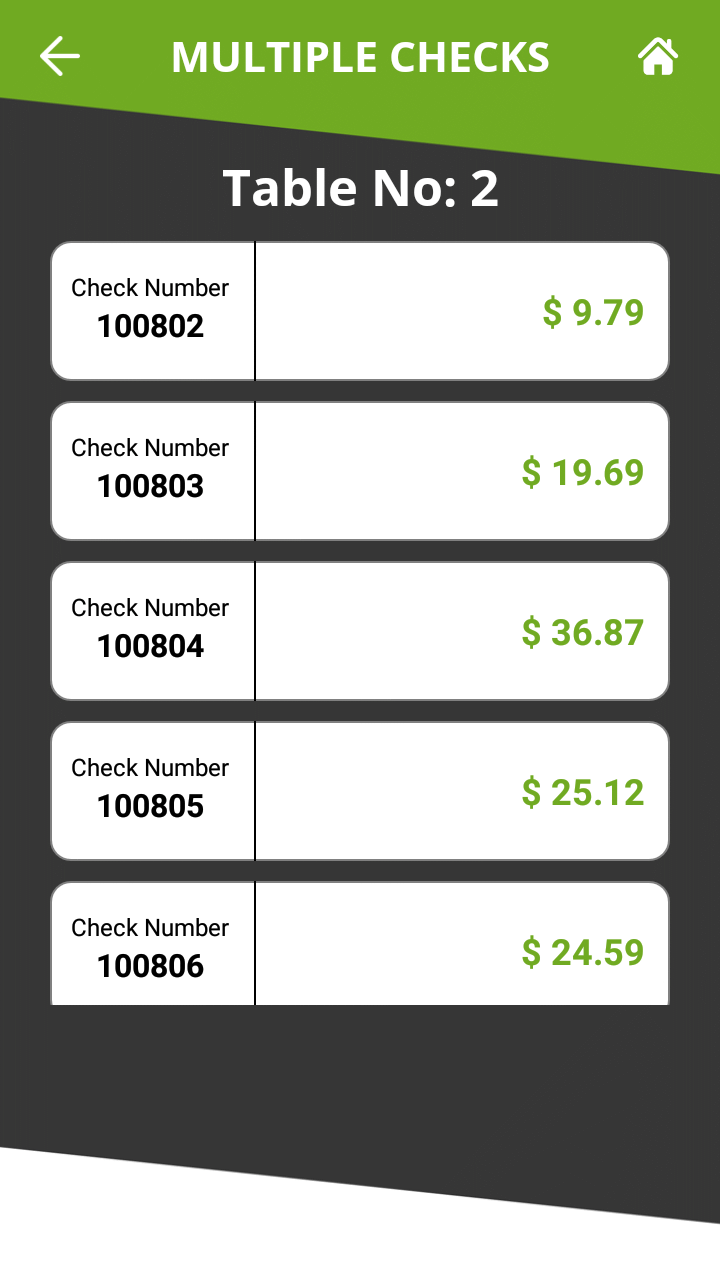Open check number 100802

tap(360, 311)
